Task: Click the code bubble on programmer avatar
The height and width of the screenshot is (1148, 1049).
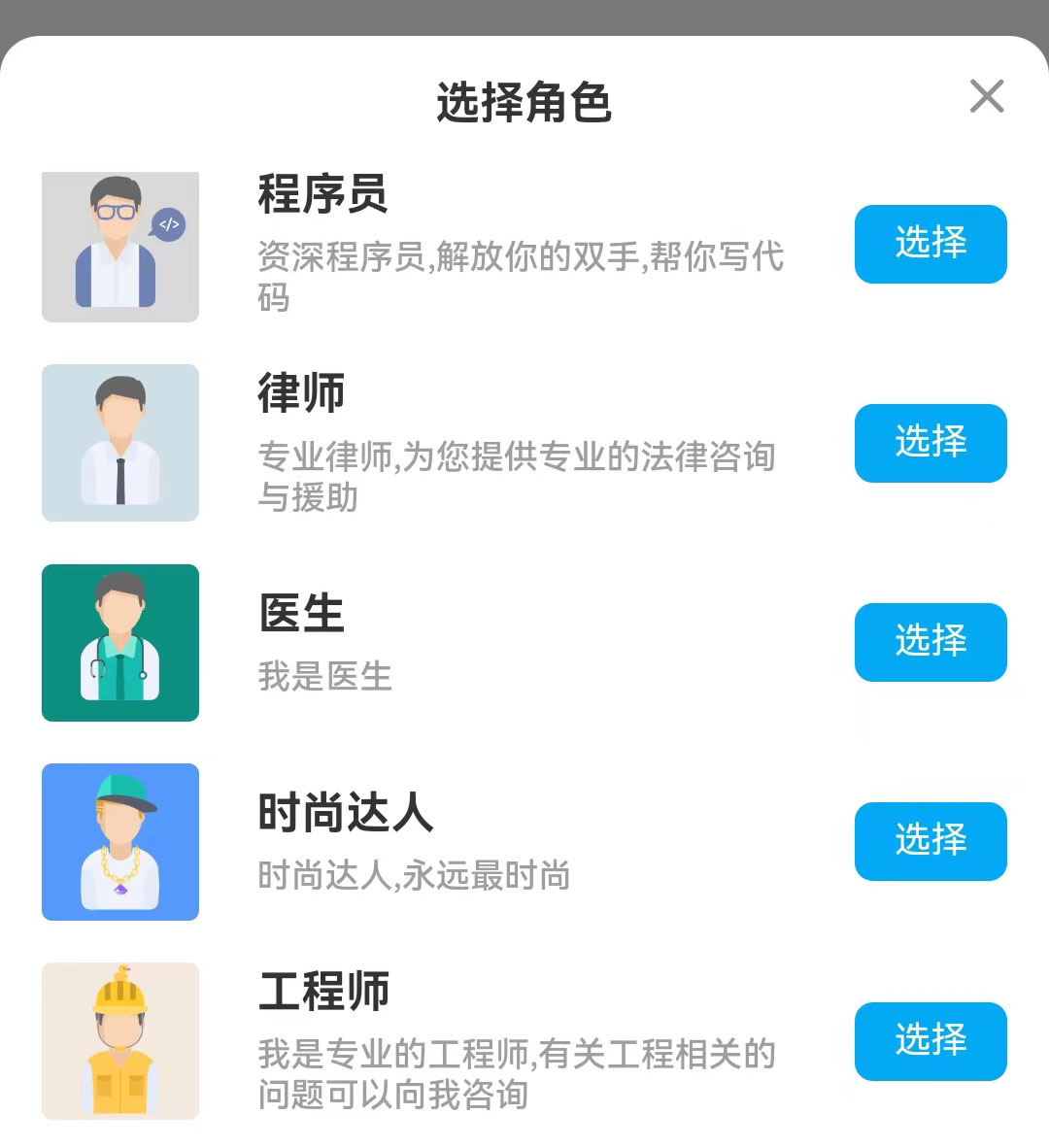Action: [x=167, y=223]
